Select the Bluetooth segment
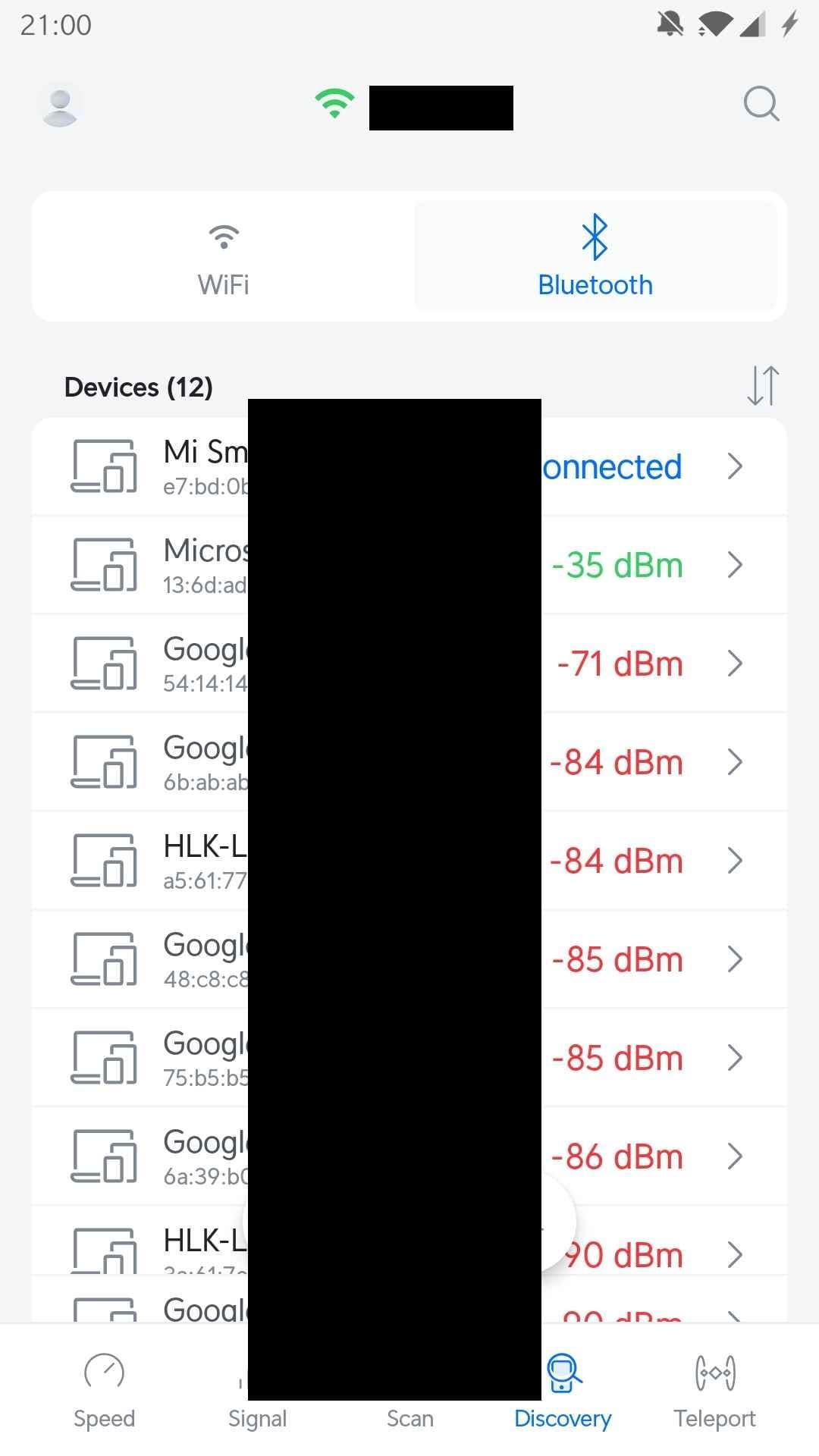The width and height of the screenshot is (819, 1456). [x=595, y=256]
